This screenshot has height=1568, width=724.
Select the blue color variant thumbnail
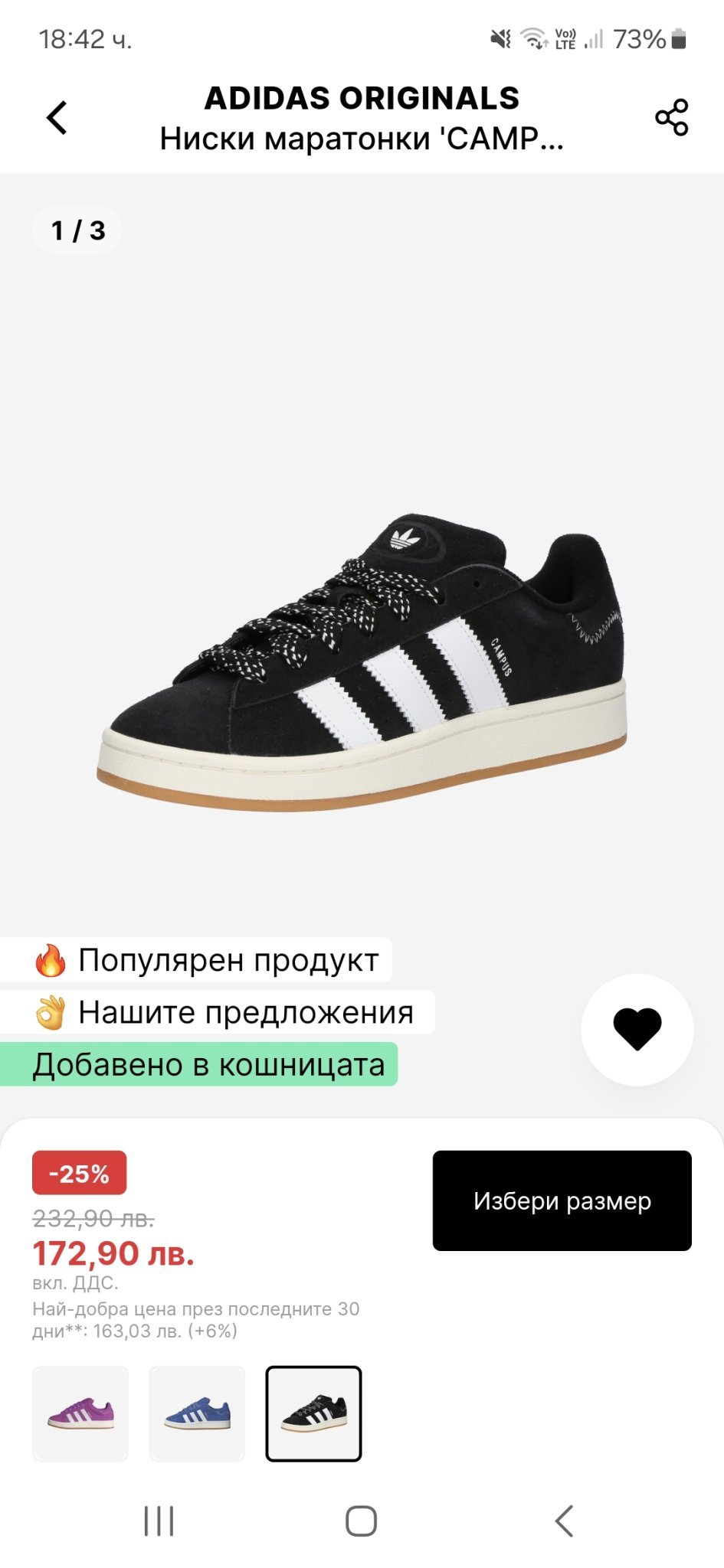pyautogui.click(x=197, y=1413)
